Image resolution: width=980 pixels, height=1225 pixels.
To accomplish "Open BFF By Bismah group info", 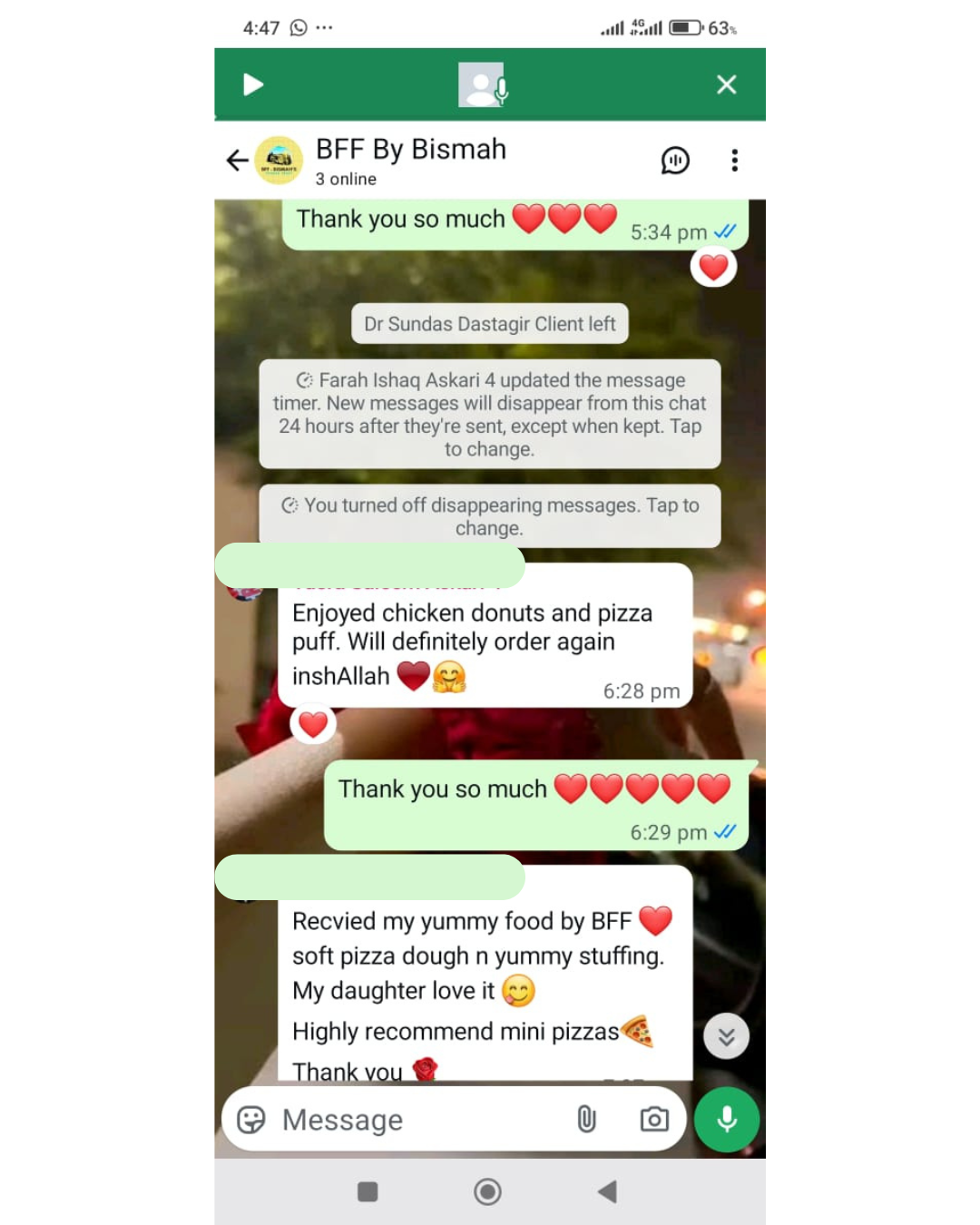I will tap(410, 160).
